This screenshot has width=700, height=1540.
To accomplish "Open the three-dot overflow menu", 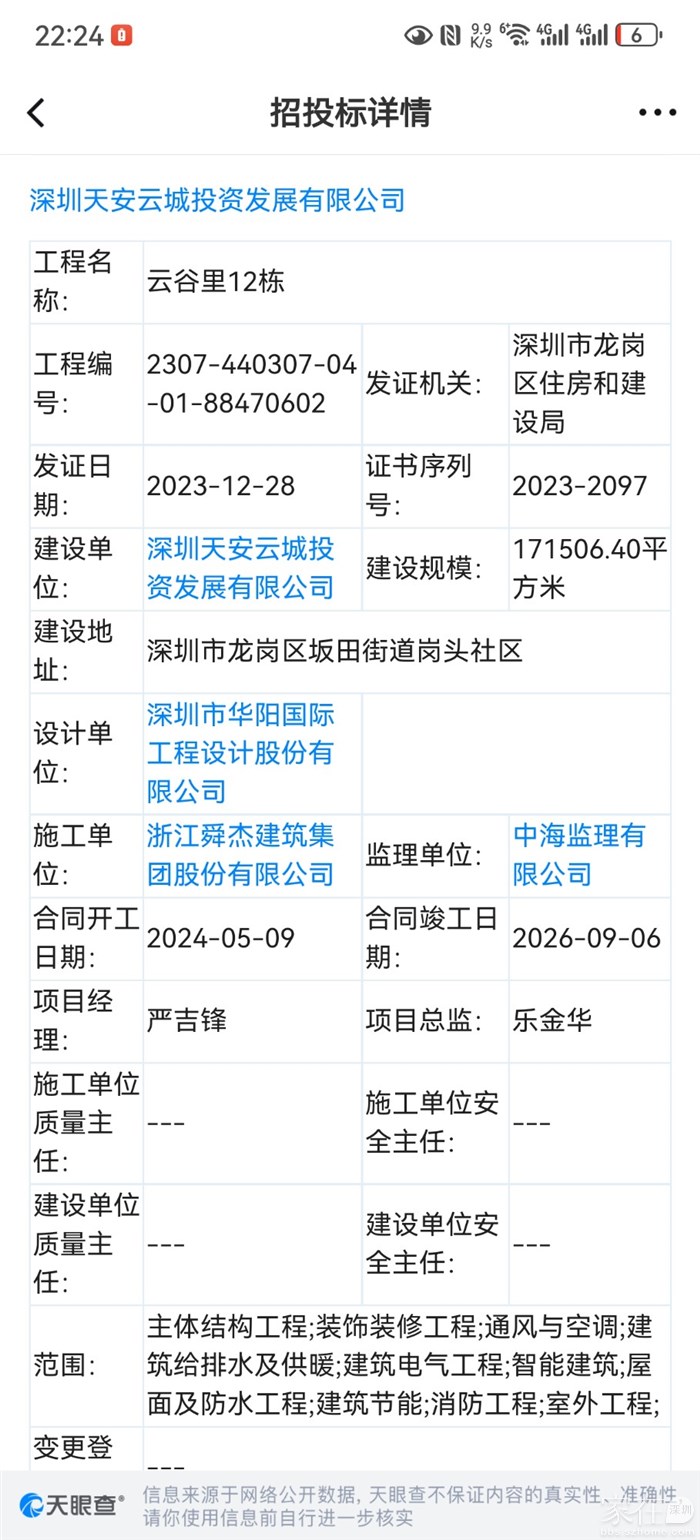I will [657, 113].
